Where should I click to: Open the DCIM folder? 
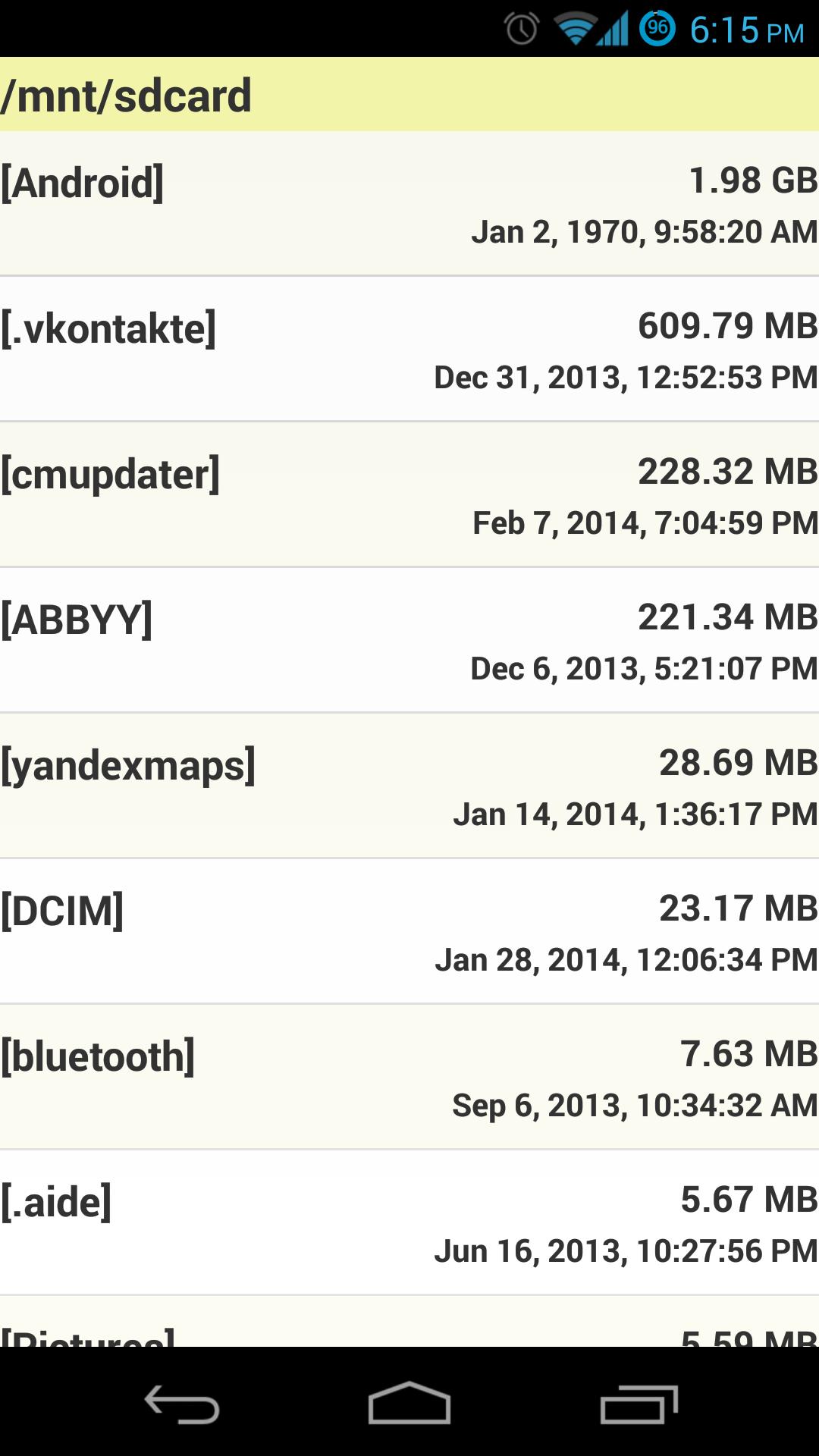(x=409, y=933)
